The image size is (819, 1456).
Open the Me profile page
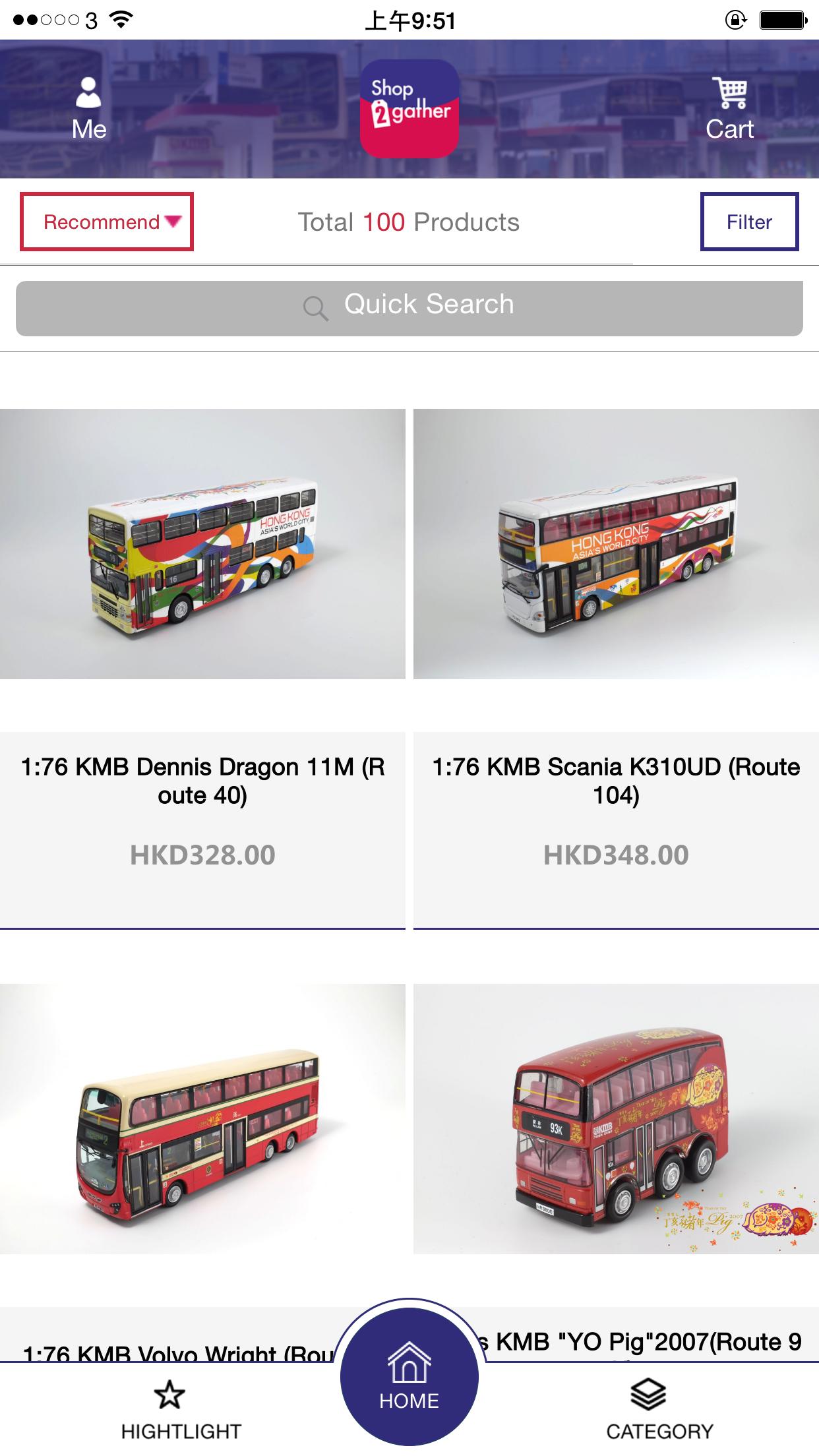pyautogui.click(x=89, y=109)
